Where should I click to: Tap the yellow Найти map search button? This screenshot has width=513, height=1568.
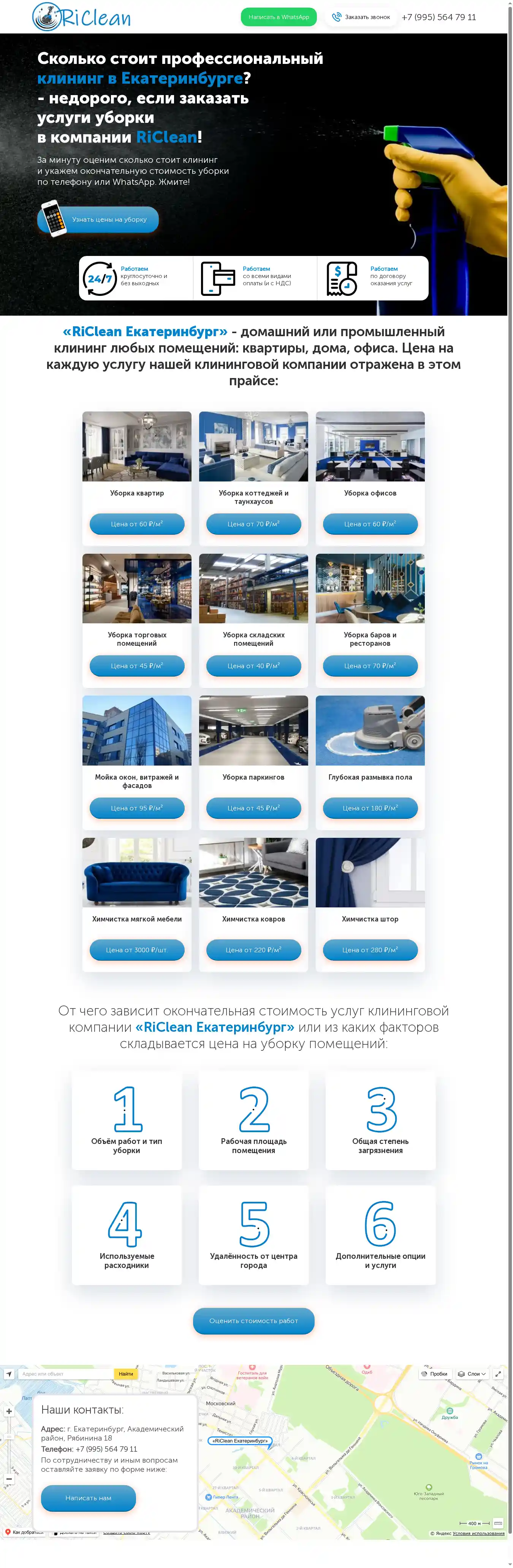(x=126, y=1374)
